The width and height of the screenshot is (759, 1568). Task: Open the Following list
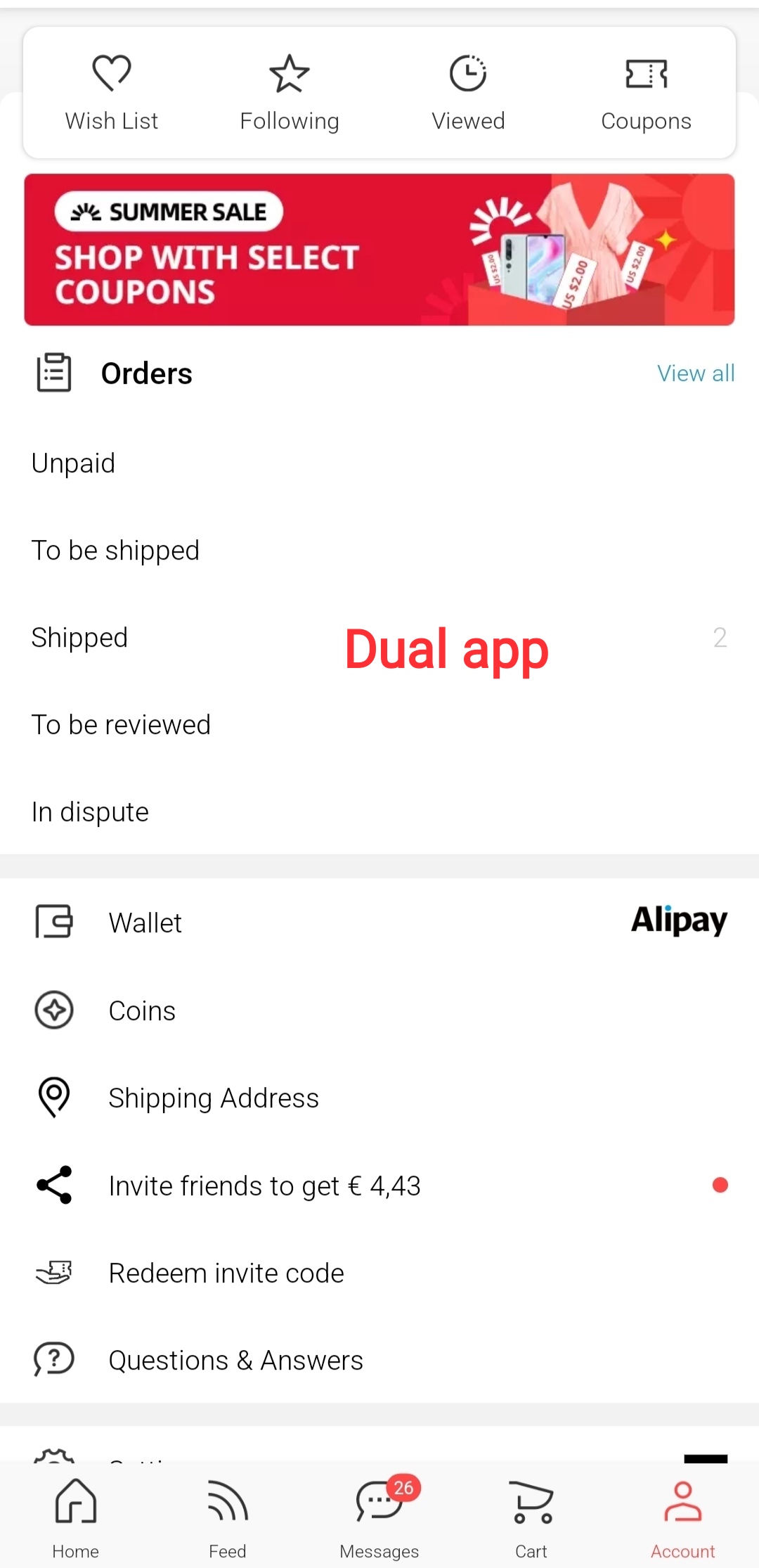(x=290, y=93)
